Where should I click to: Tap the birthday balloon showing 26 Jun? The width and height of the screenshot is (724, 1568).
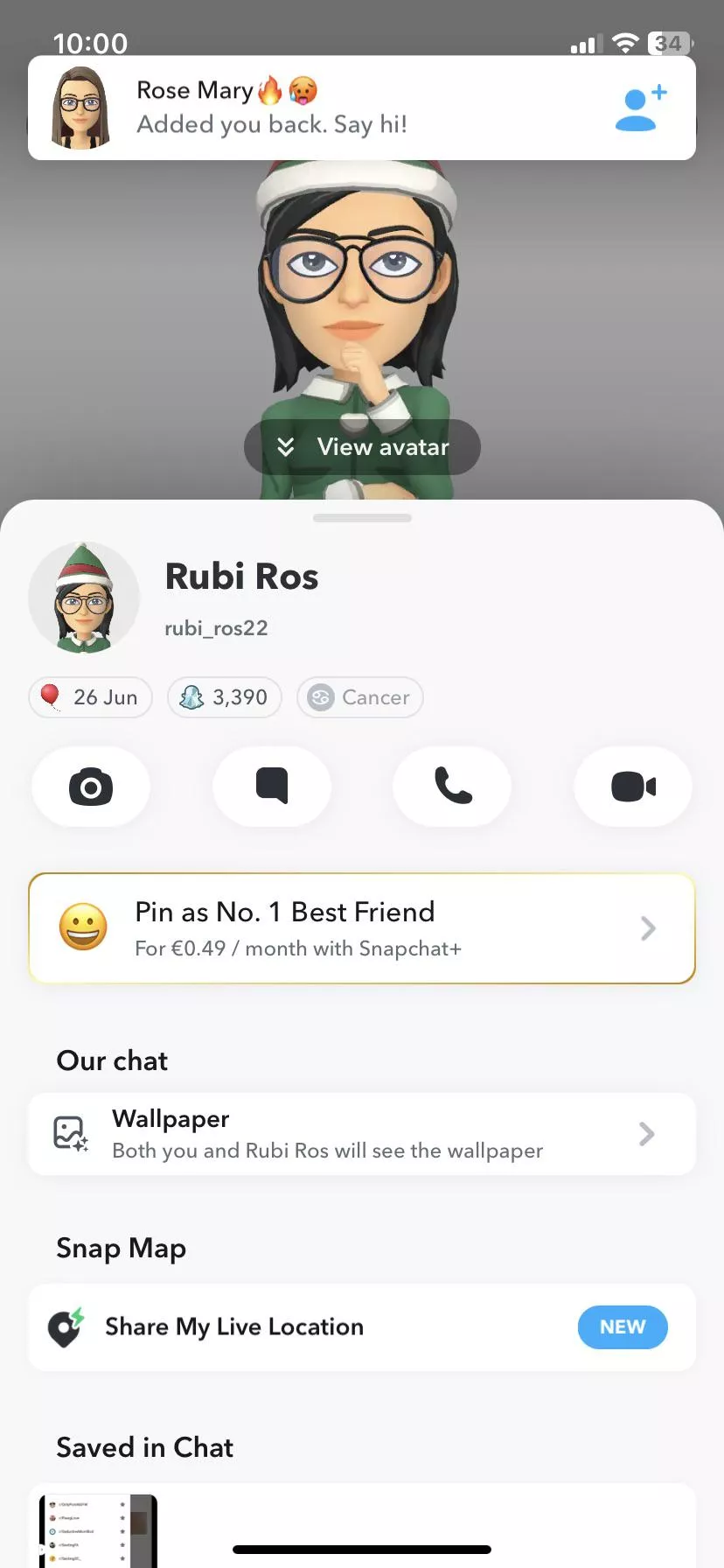[x=90, y=697]
